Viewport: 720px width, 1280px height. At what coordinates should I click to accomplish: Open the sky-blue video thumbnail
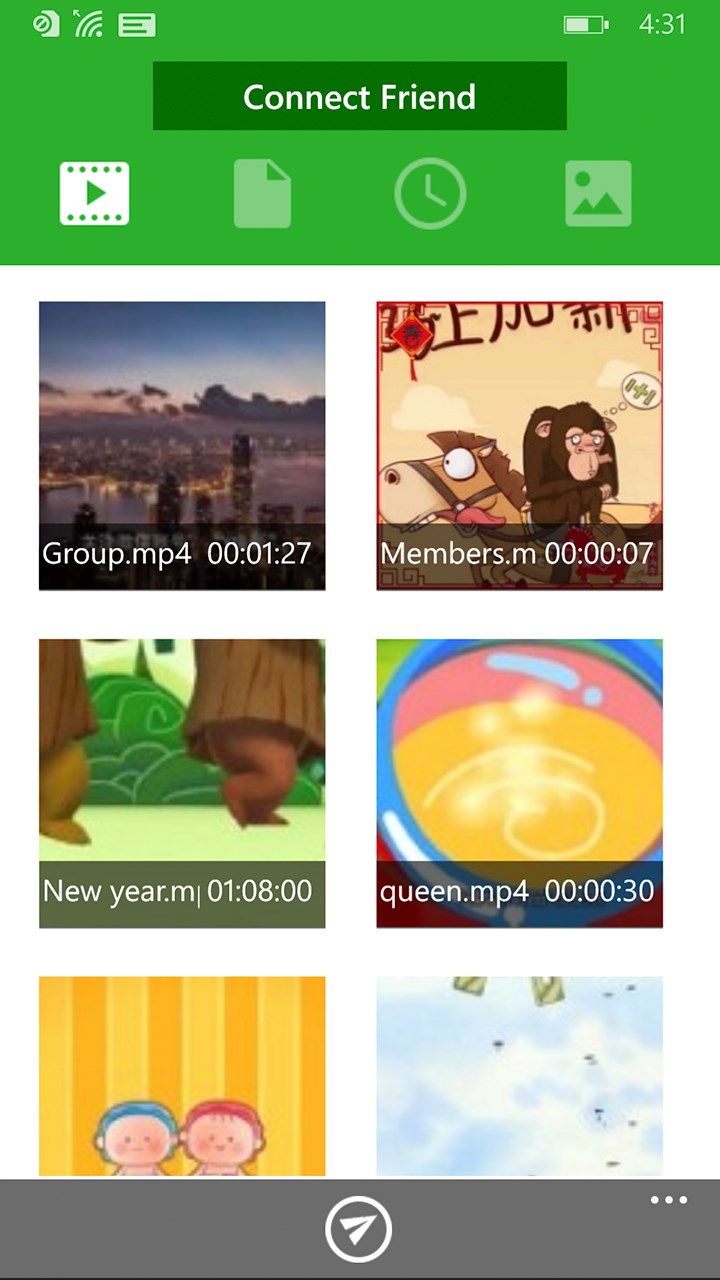click(x=519, y=1075)
